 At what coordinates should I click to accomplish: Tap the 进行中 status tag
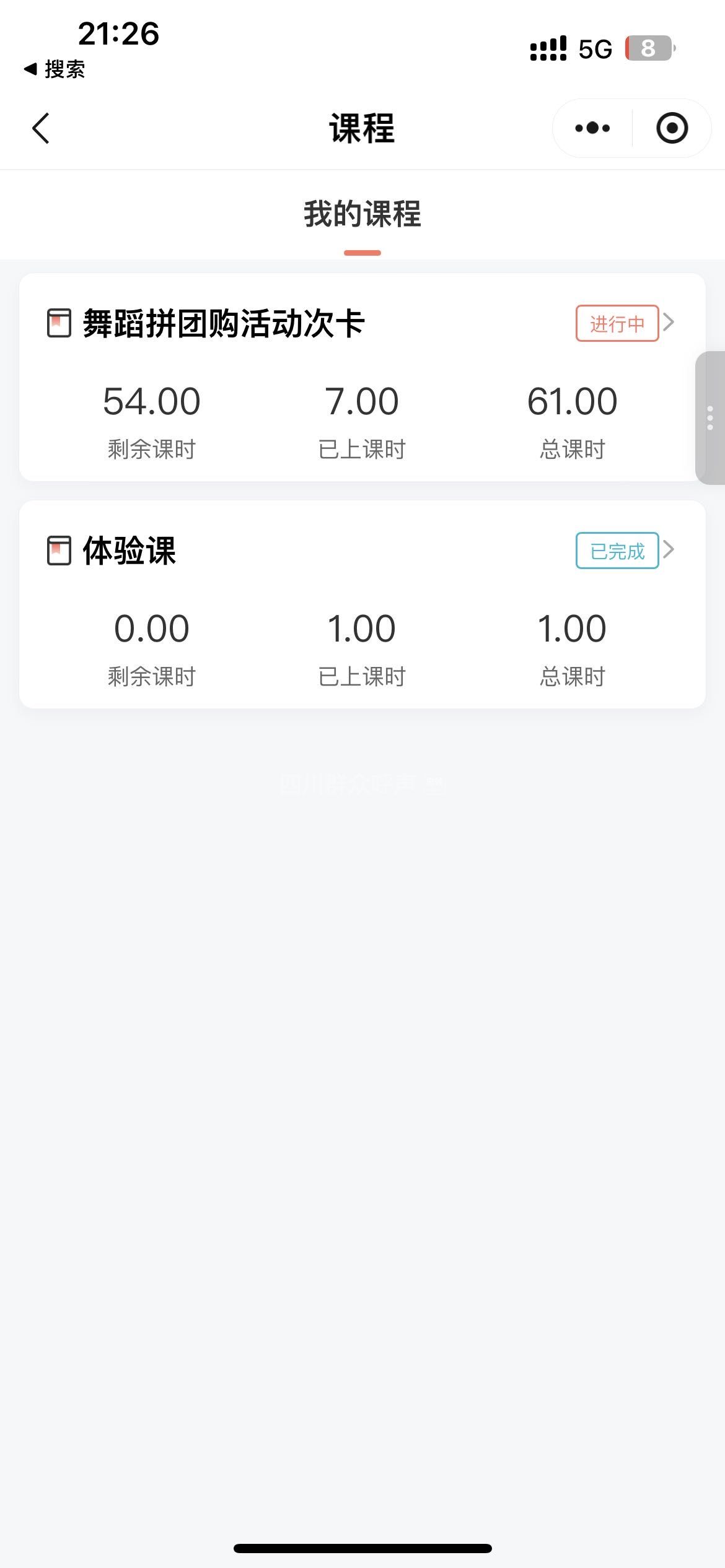click(x=617, y=323)
